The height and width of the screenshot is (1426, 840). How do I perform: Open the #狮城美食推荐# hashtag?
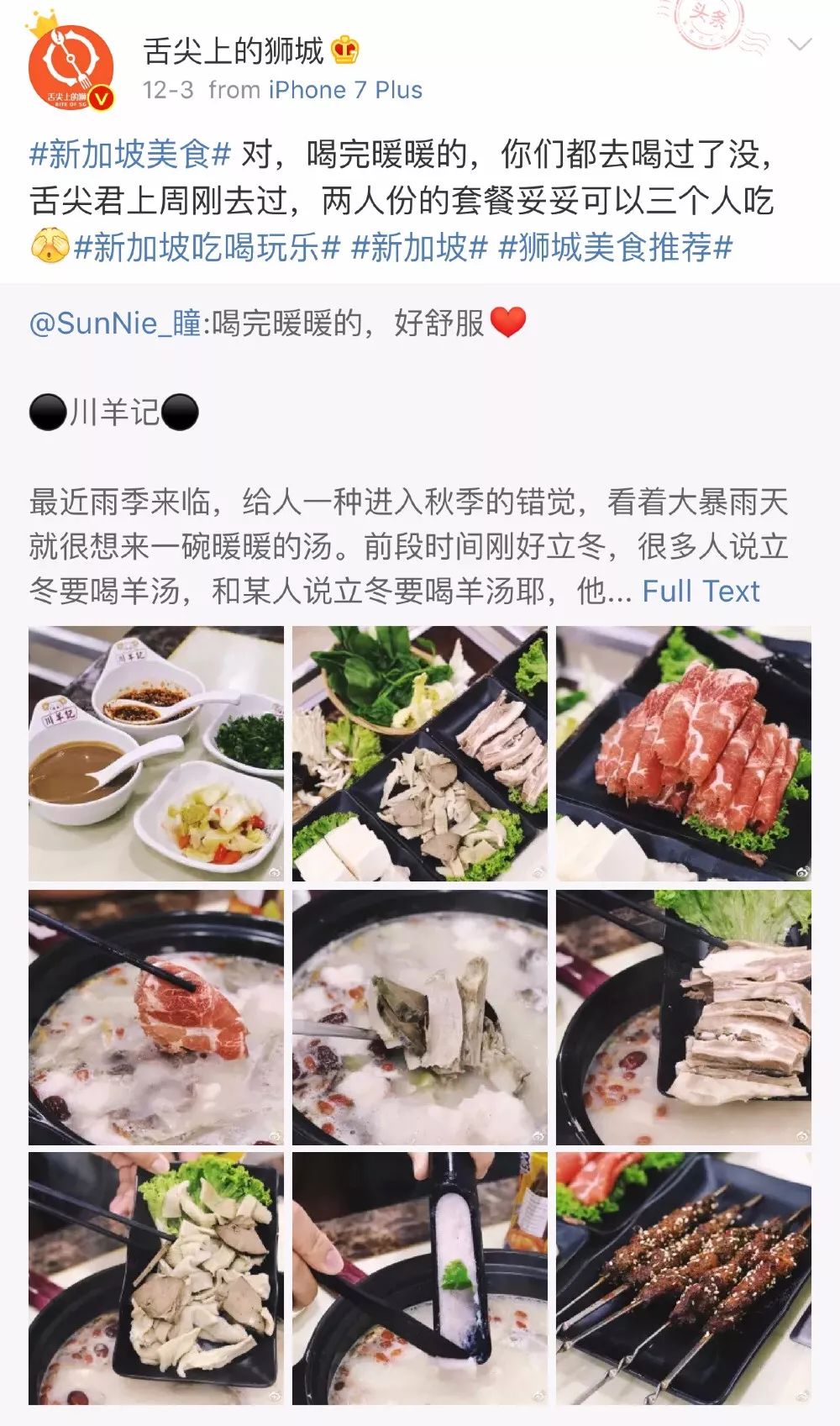(x=616, y=248)
